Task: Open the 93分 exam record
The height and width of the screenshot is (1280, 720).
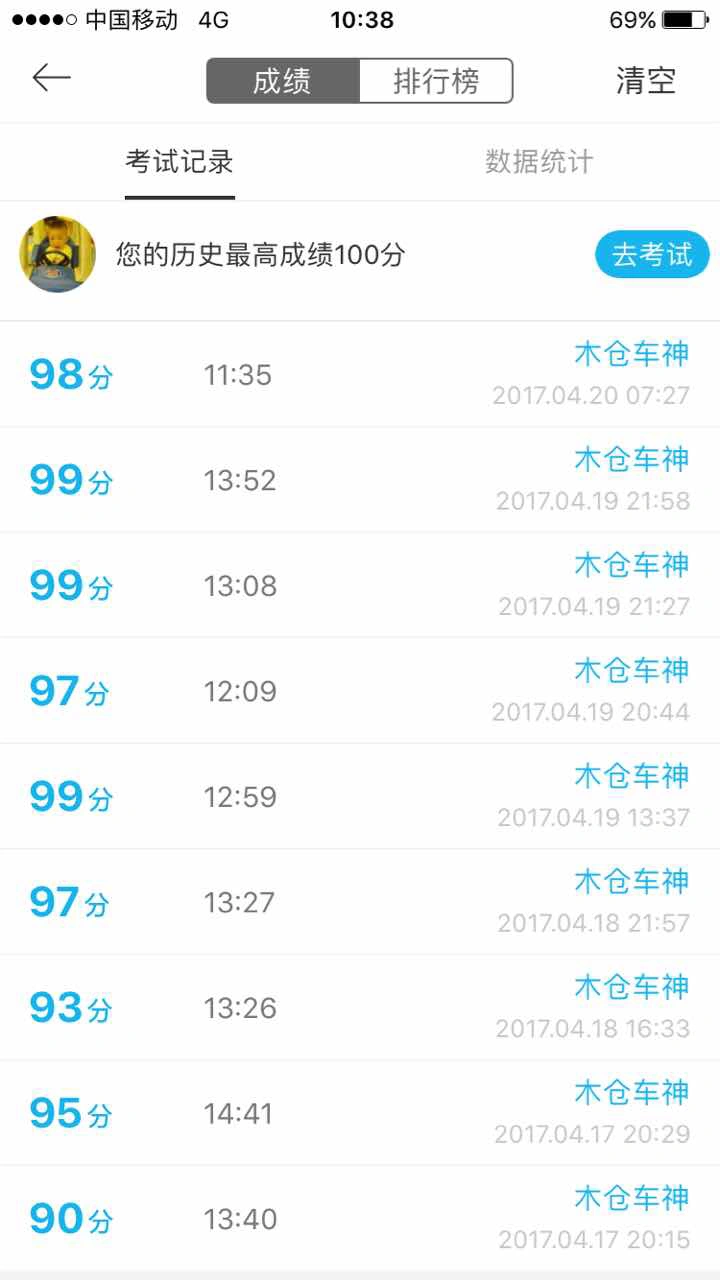Action: [360, 1008]
